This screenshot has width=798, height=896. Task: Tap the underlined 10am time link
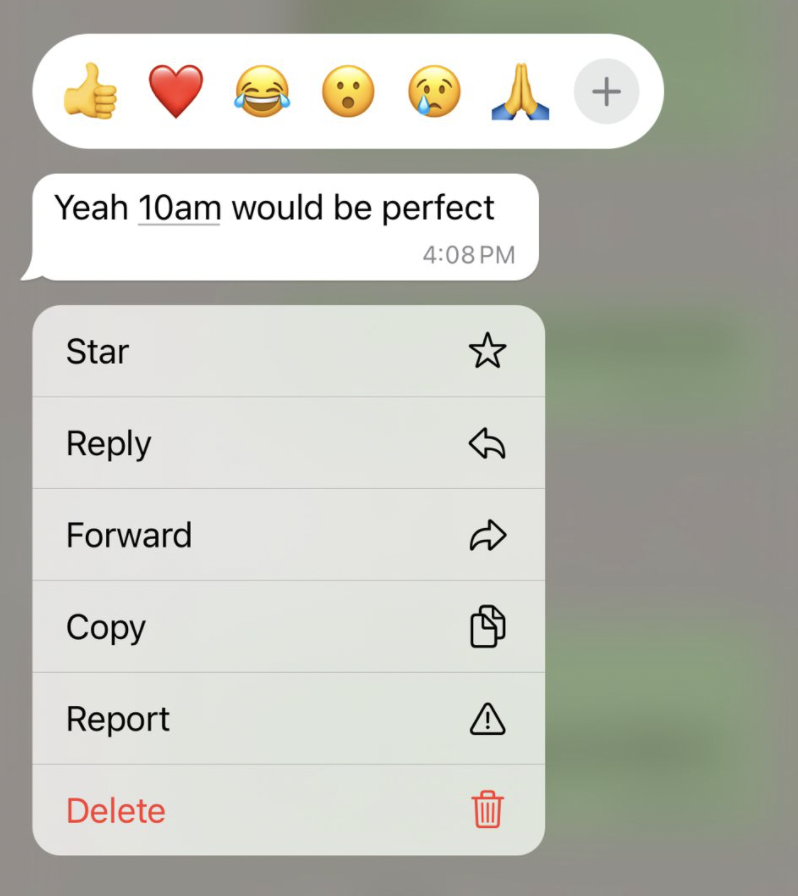pos(179,208)
